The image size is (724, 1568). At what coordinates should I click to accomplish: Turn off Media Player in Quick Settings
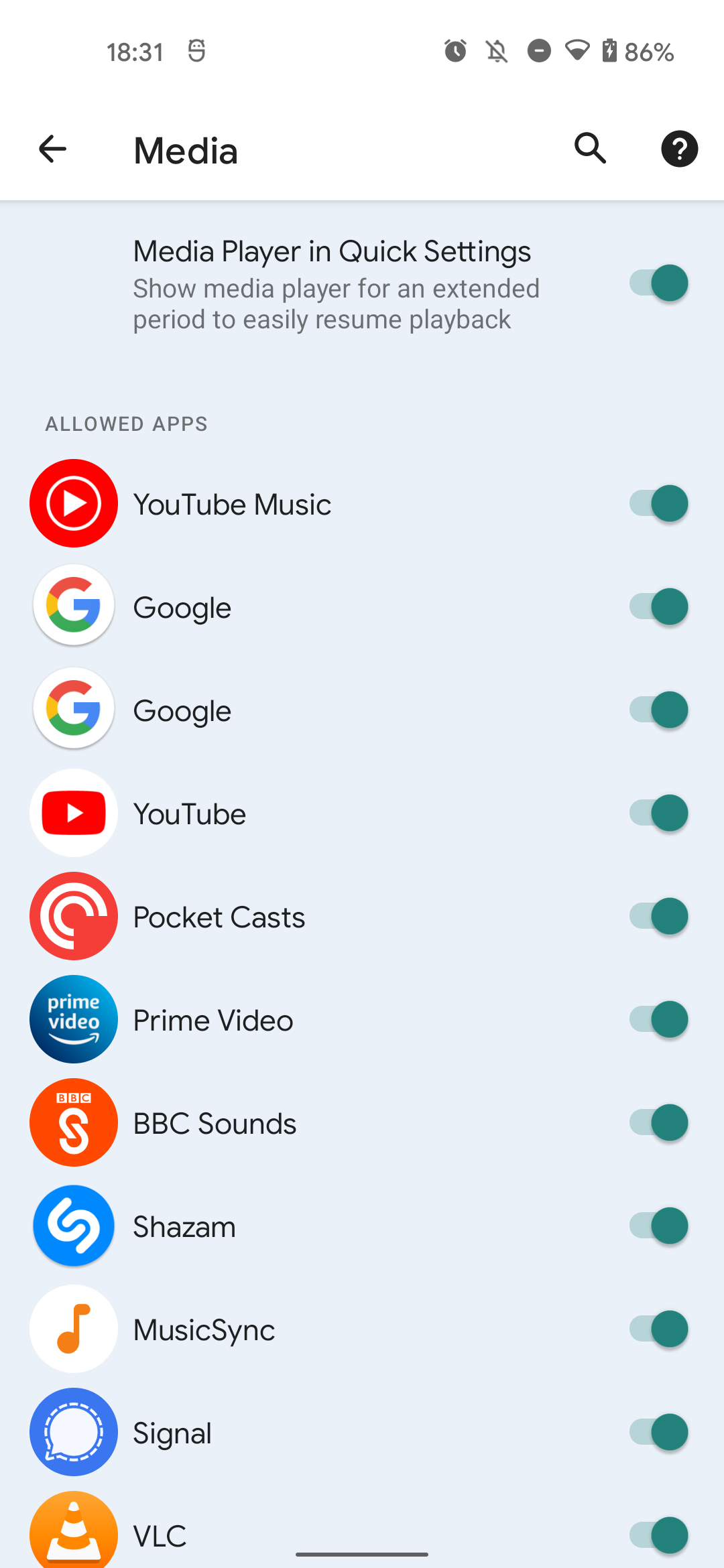[x=658, y=283]
